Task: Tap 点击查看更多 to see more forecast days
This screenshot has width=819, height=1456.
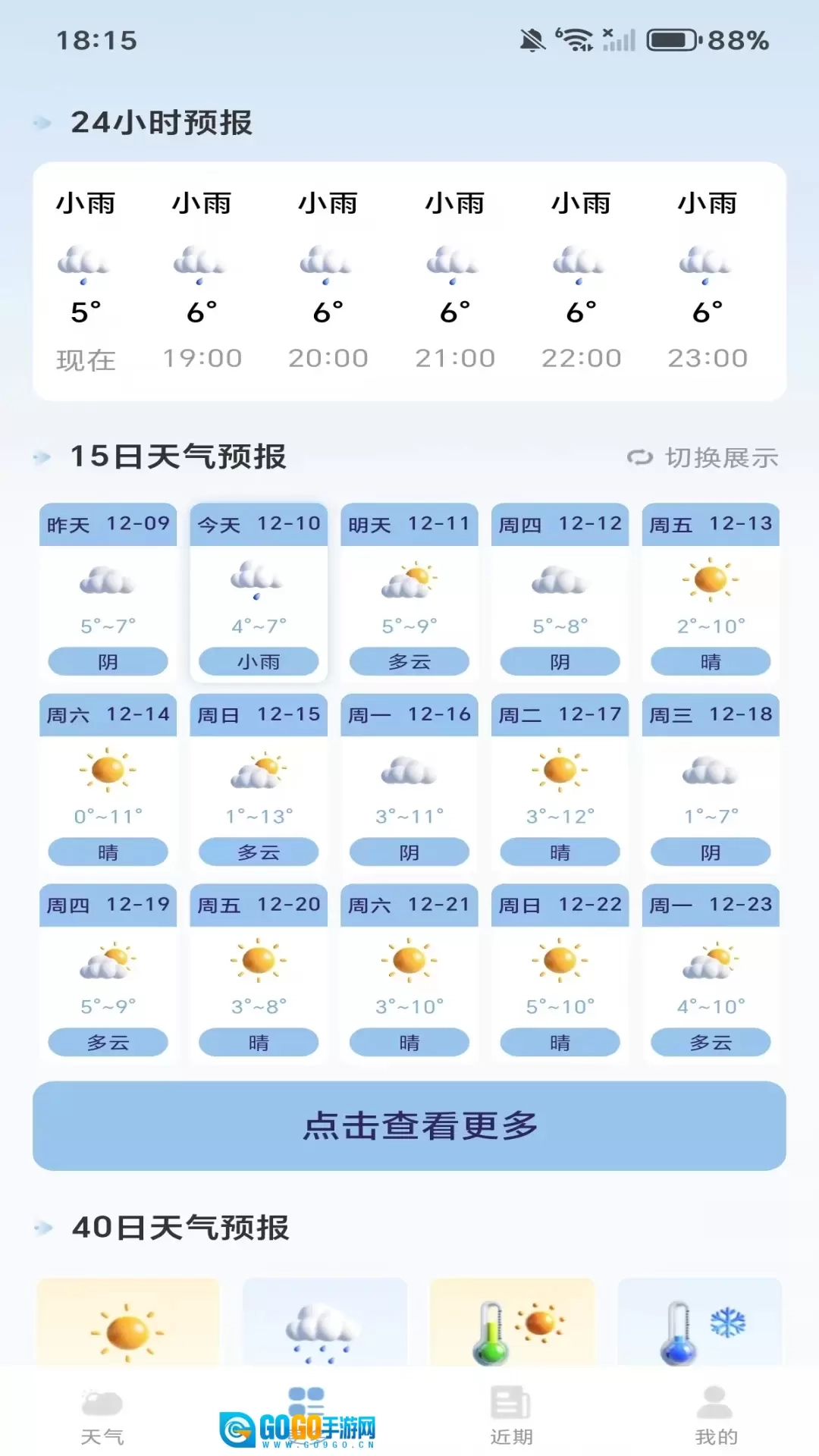Action: 409,1125
